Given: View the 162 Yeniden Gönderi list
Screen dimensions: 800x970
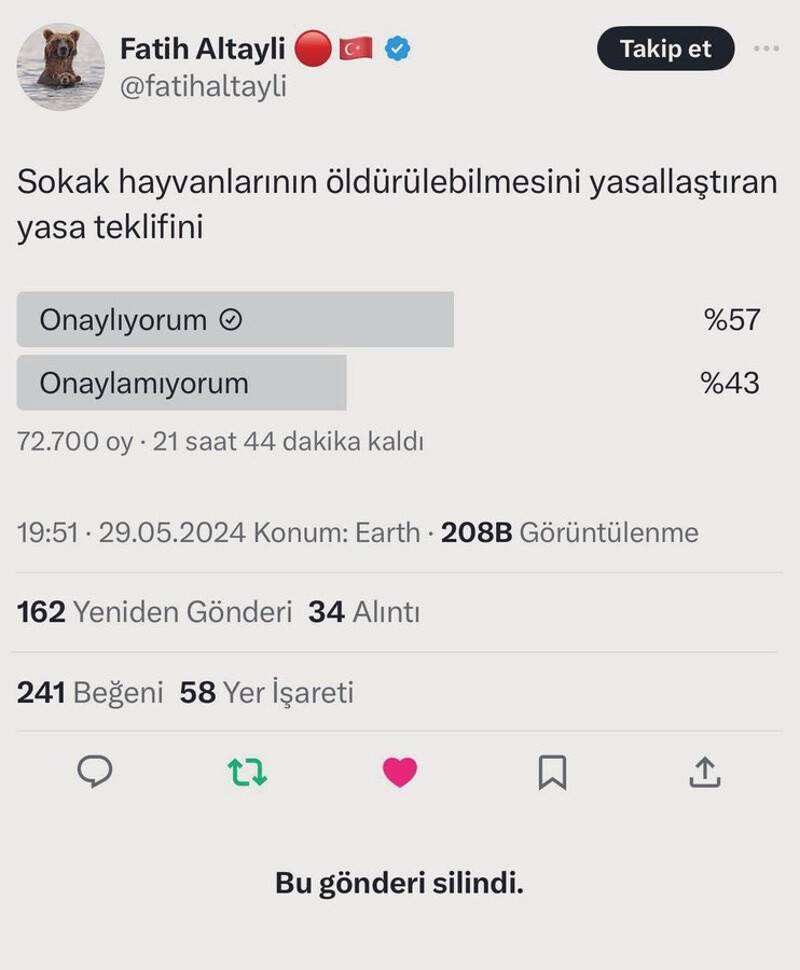Looking at the screenshot, I should click(x=154, y=612).
